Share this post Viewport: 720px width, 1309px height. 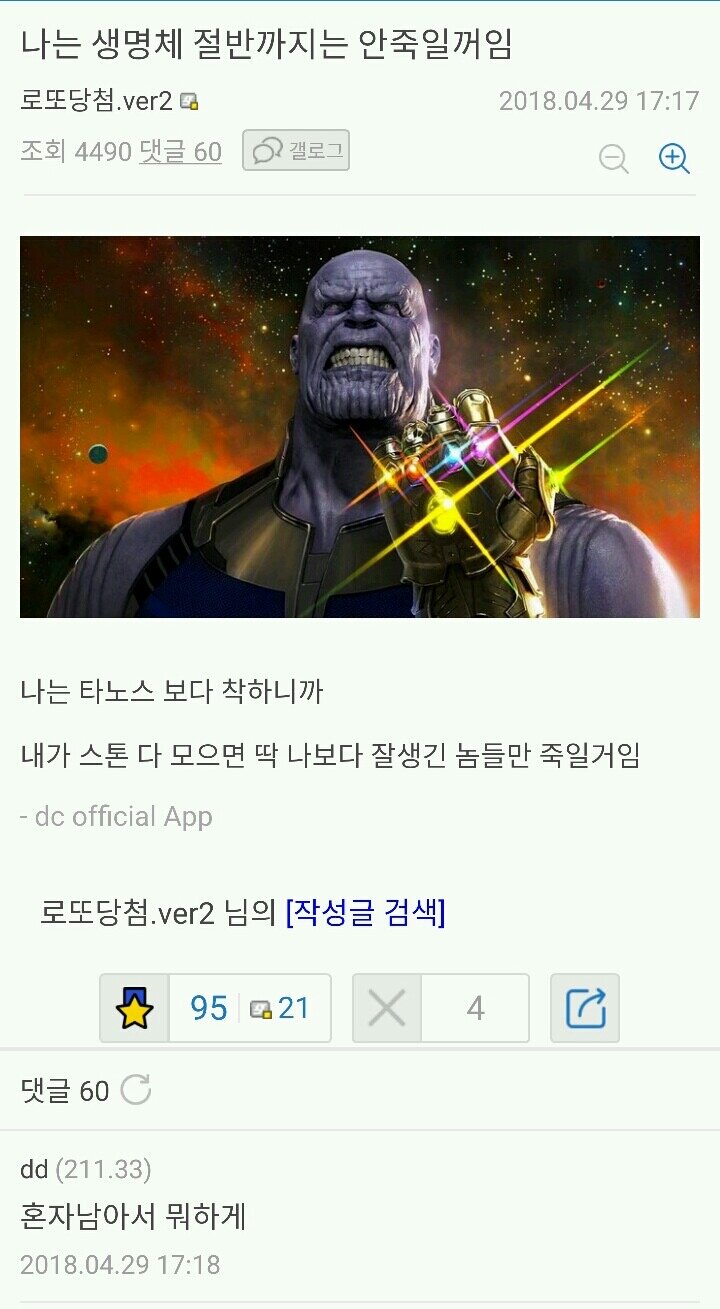coord(585,1008)
